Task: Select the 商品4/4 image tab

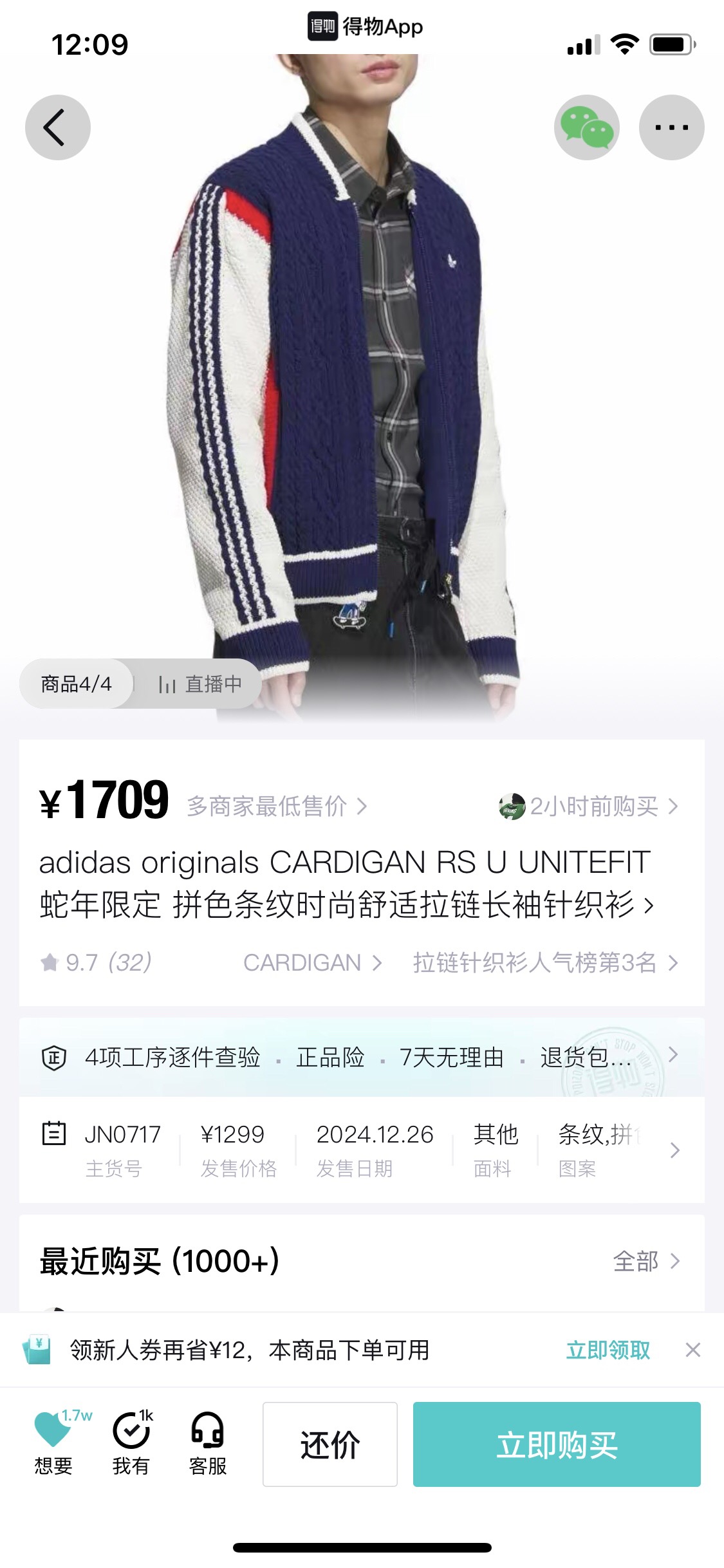Action: [77, 684]
